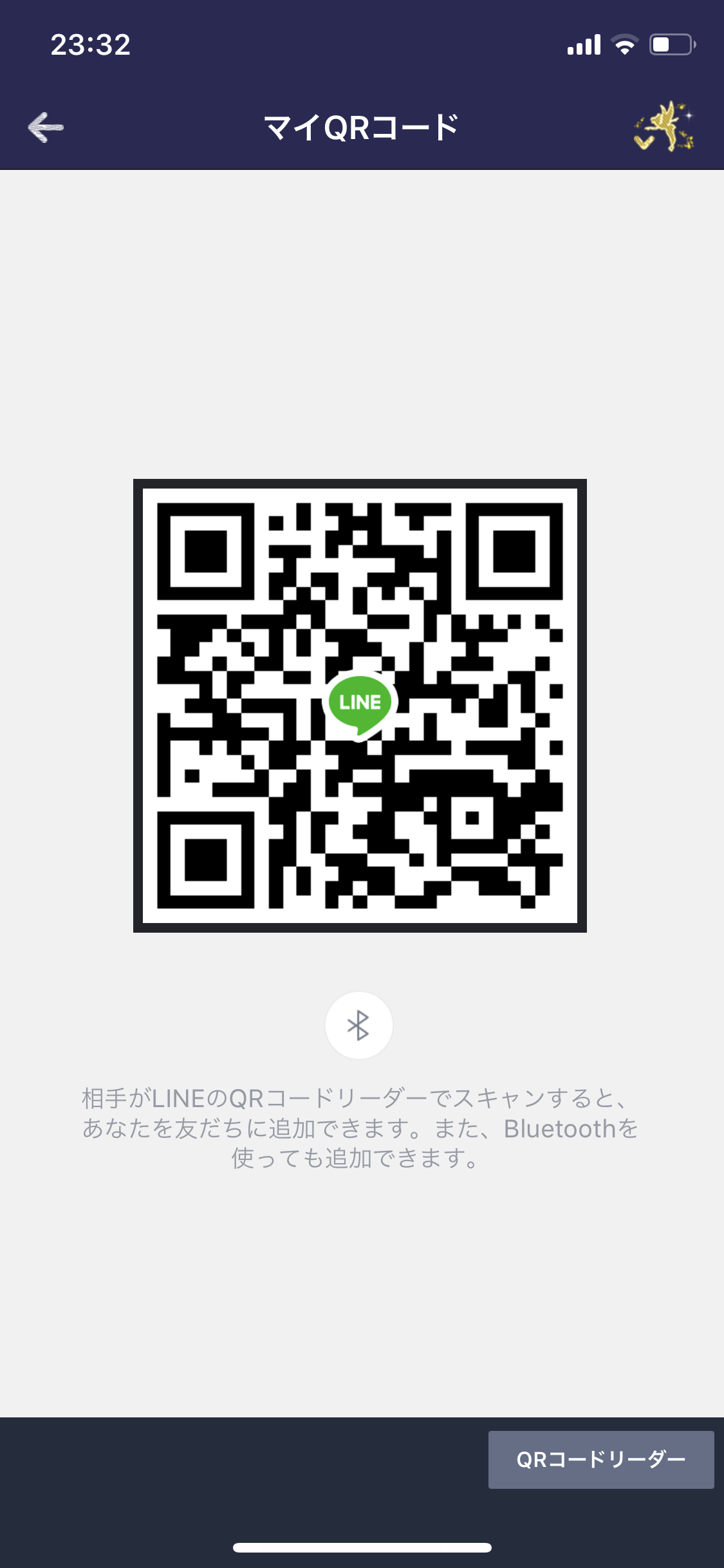The image size is (724, 1568).
Task: Open the QRコードリーダー button
Action: pos(600,1459)
